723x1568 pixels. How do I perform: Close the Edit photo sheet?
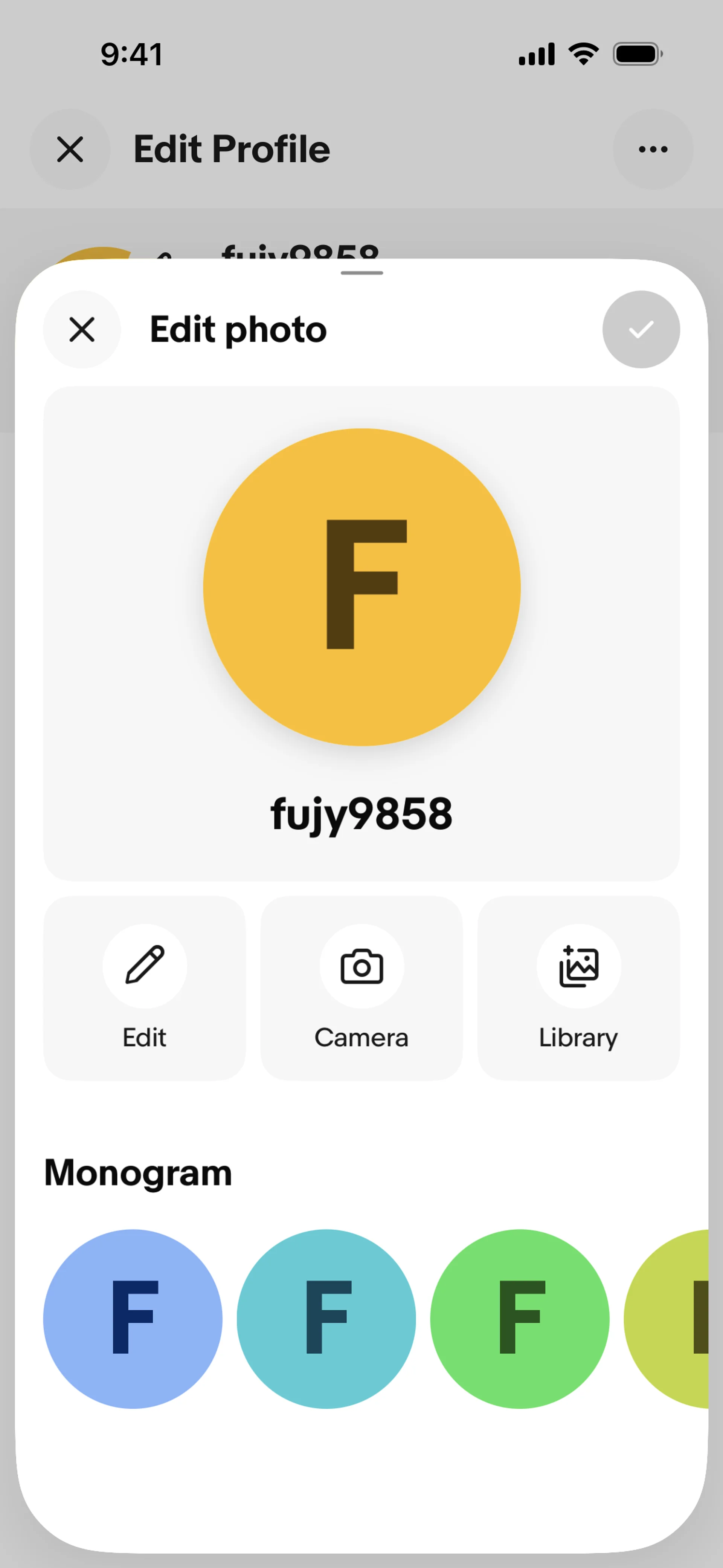[82, 330]
